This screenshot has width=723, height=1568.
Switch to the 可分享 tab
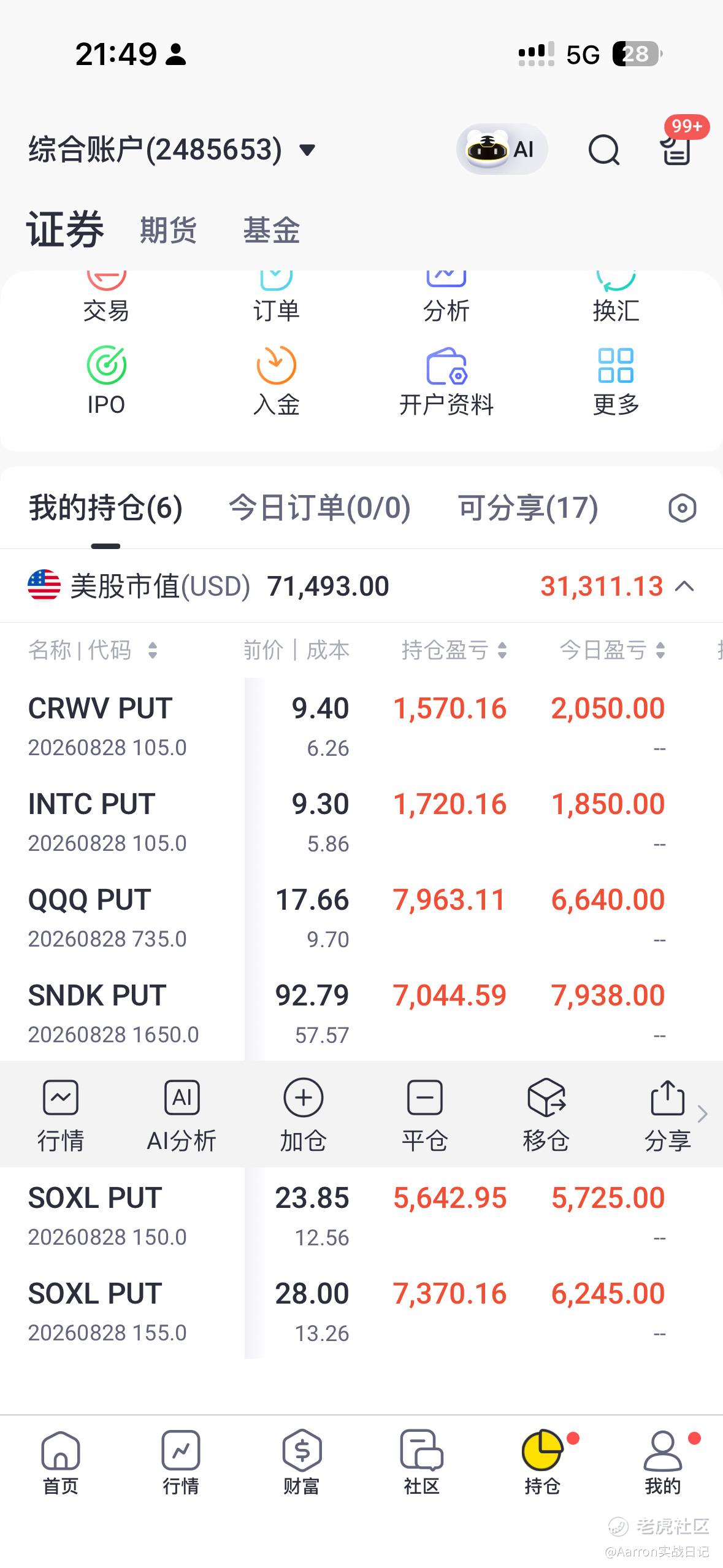click(528, 508)
